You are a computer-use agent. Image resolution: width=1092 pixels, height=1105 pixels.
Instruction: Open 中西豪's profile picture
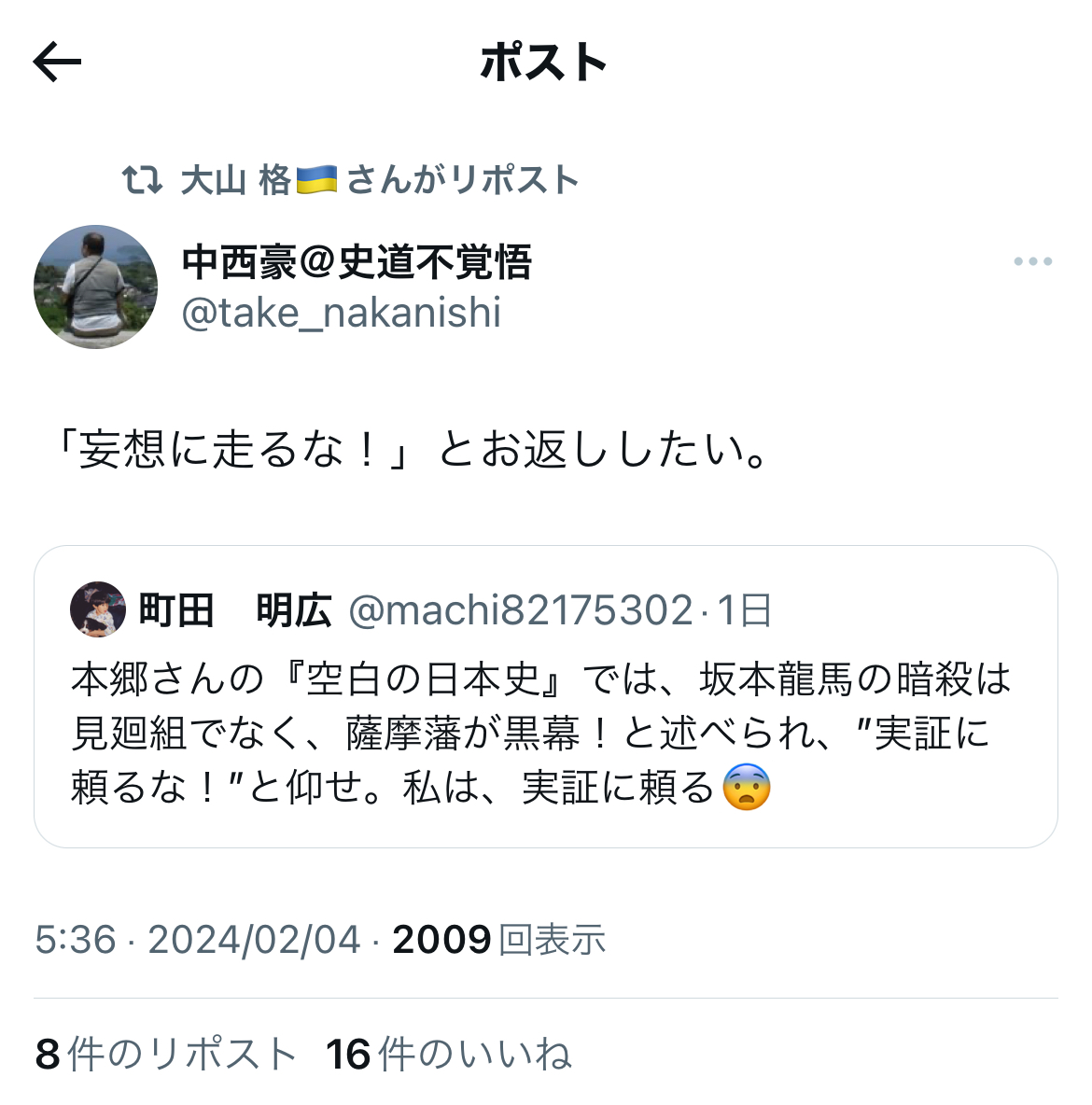coord(95,287)
